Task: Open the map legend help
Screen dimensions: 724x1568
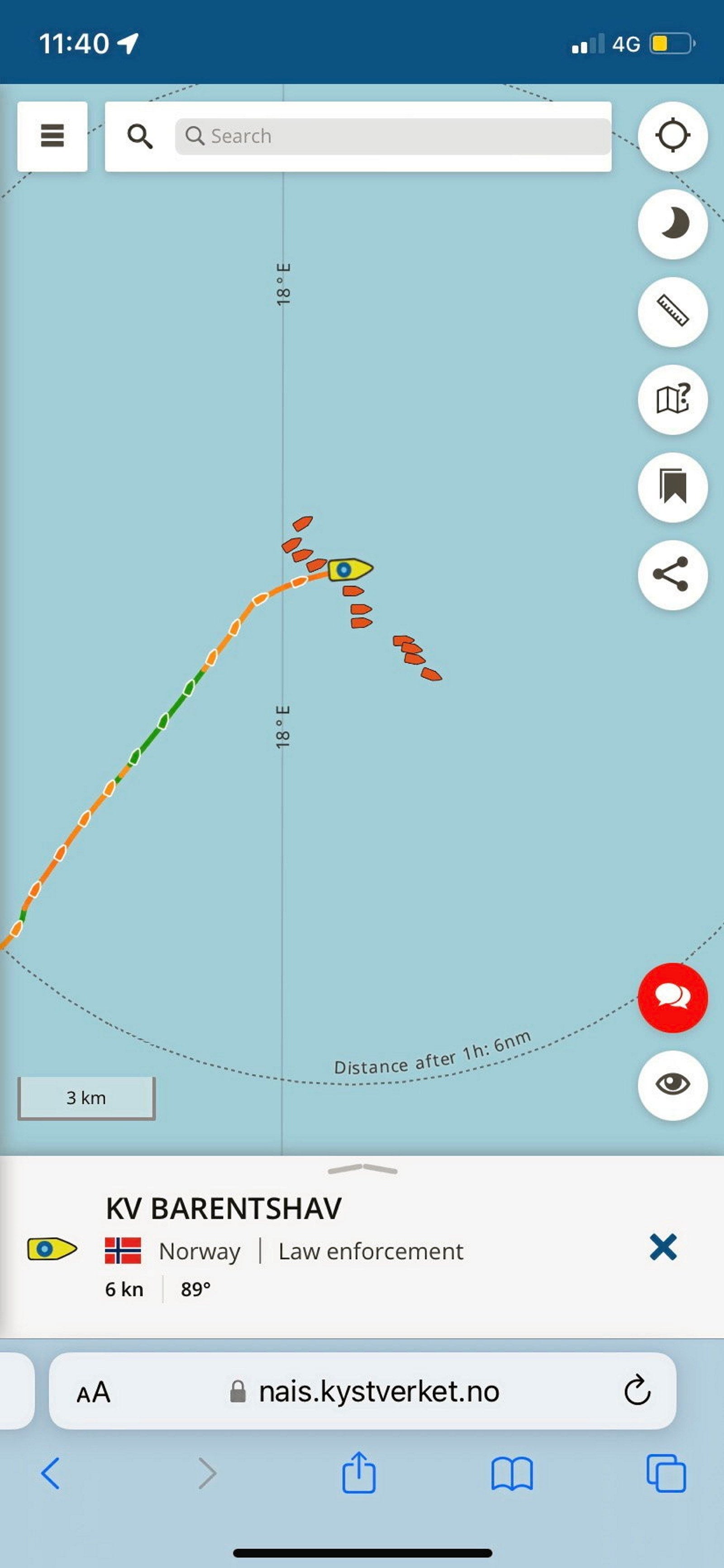Action: point(672,399)
